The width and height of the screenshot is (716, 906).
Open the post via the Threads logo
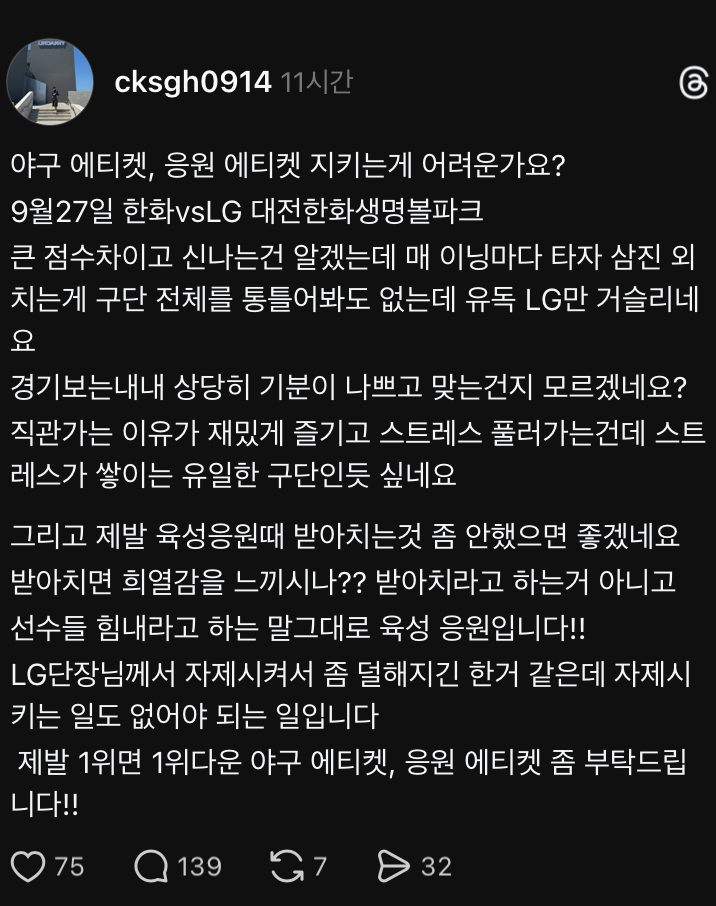[x=692, y=84]
